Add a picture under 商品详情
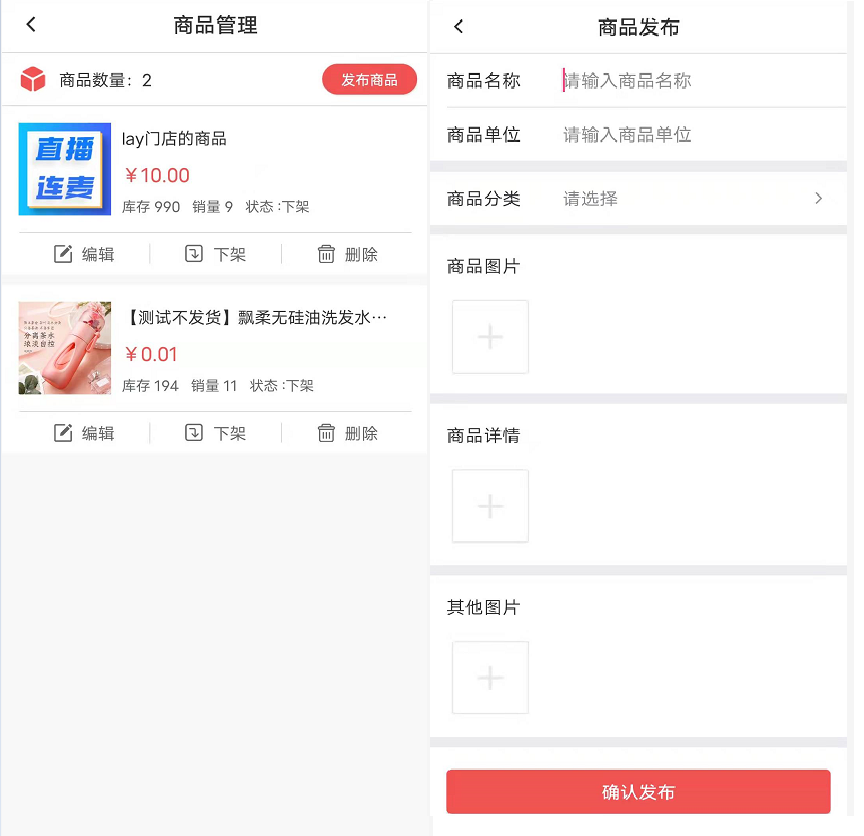Viewport: 864px width, 836px height. (490, 506)
